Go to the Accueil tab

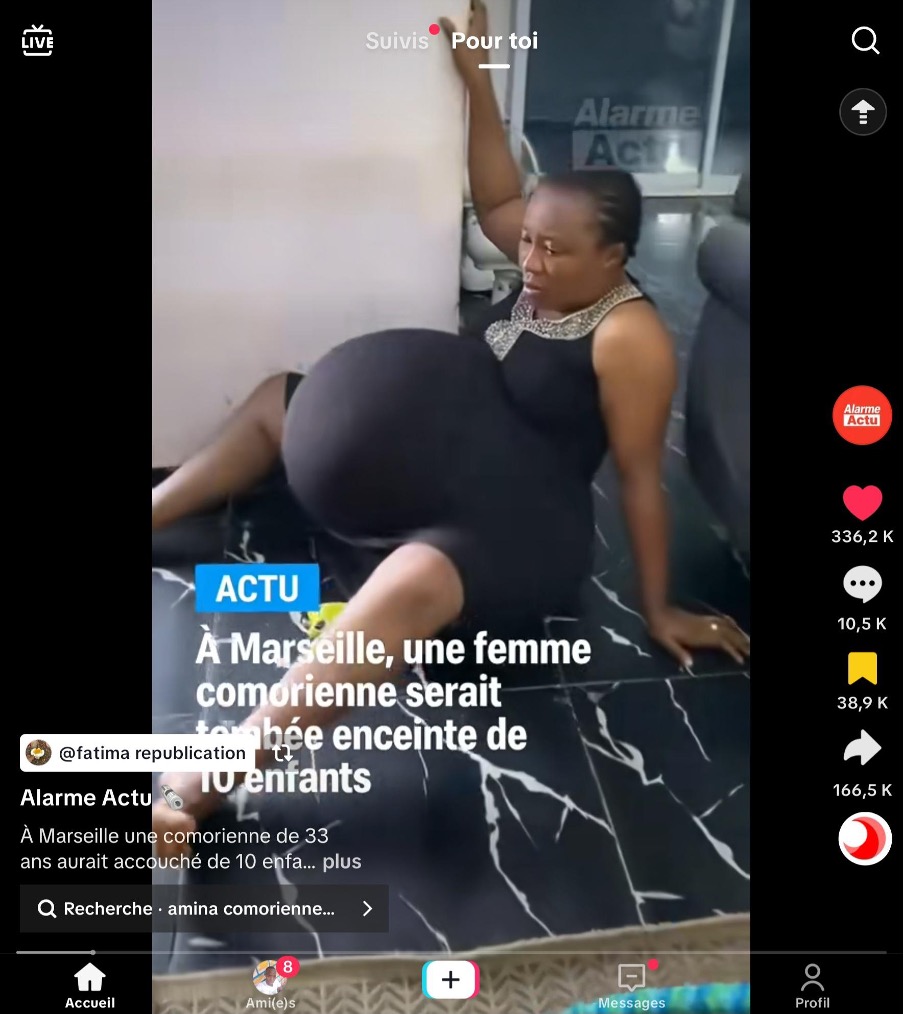pyautogui.click(x=90, y=985)
